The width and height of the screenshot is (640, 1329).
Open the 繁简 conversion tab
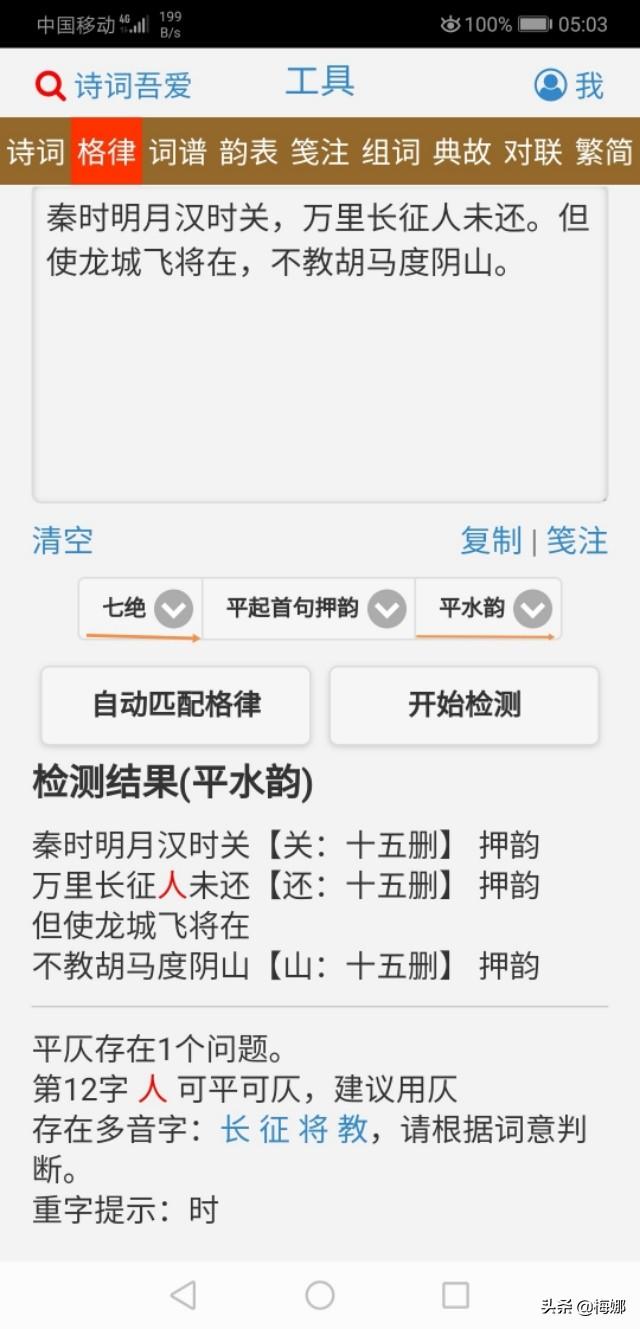(x=604, y=151)
